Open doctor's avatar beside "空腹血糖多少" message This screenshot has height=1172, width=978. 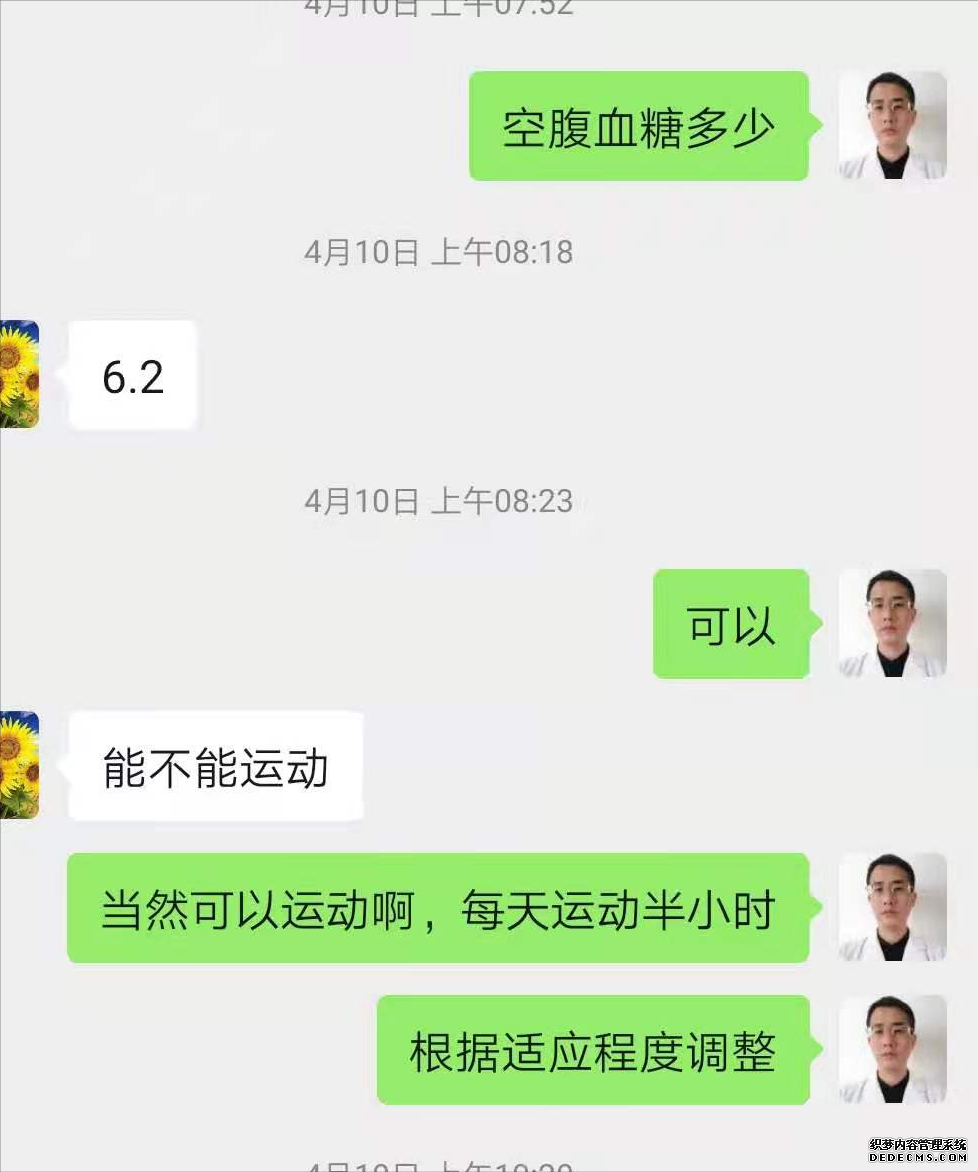(x=892, y=126)
